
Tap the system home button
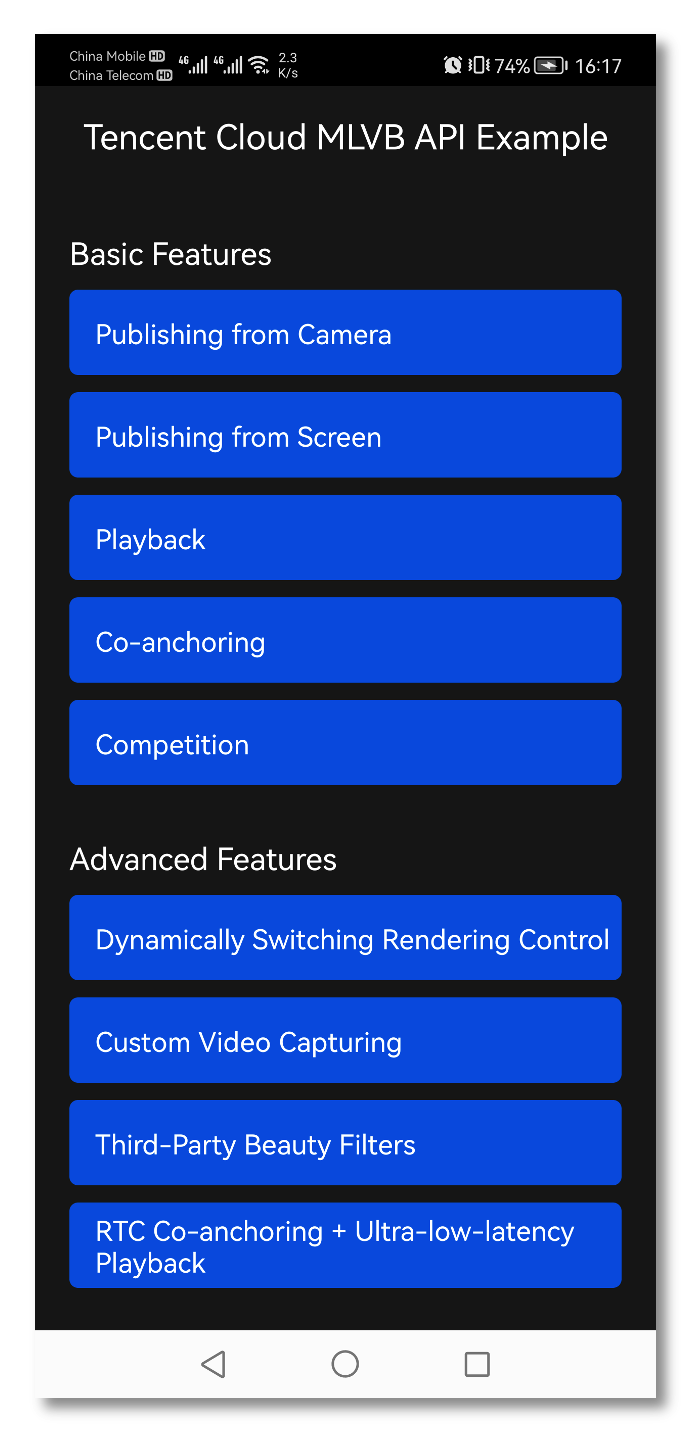click(x=345, y=1364)
